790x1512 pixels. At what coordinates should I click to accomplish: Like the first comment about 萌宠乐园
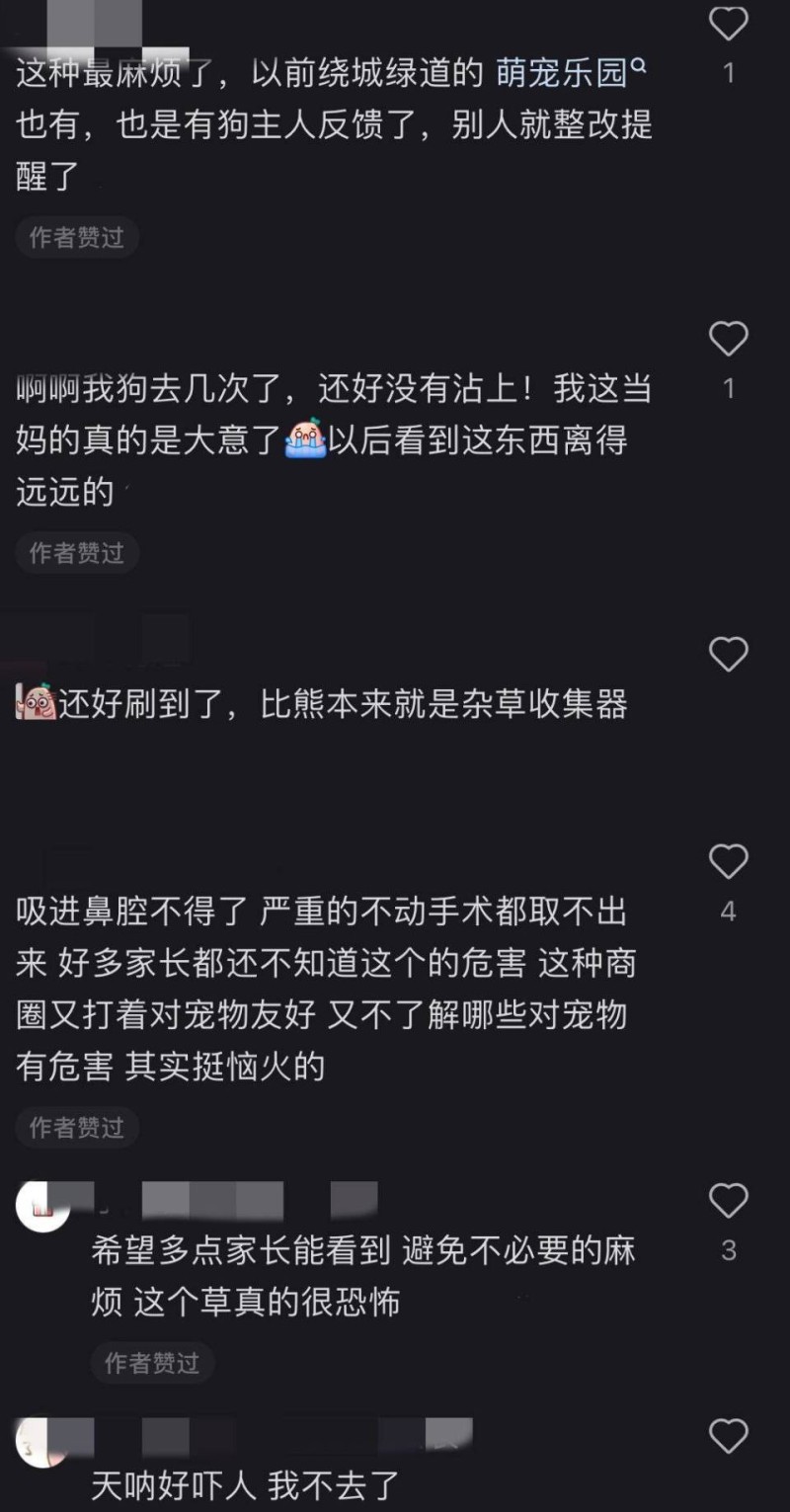click(729, 22)
